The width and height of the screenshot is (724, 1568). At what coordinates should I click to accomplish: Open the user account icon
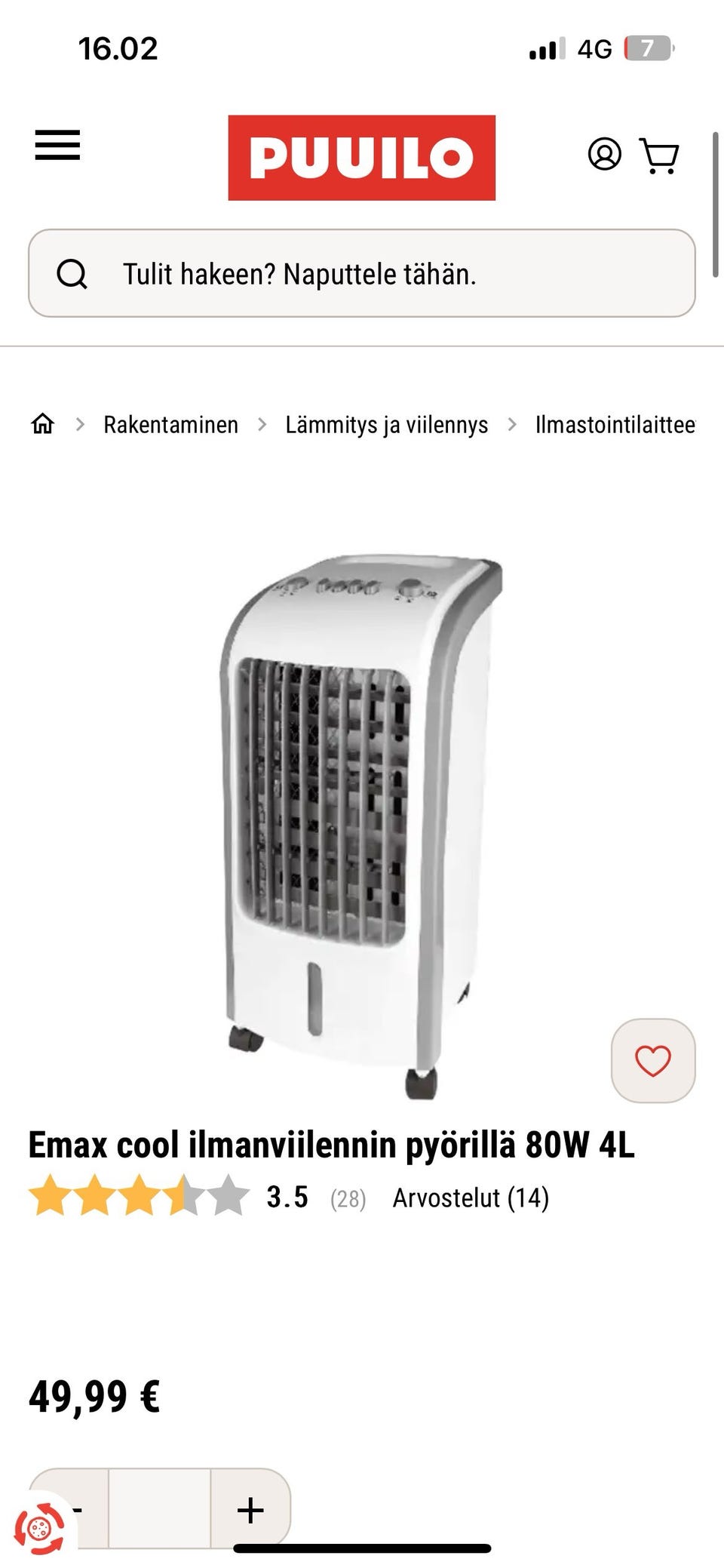[x=605, y=154]
